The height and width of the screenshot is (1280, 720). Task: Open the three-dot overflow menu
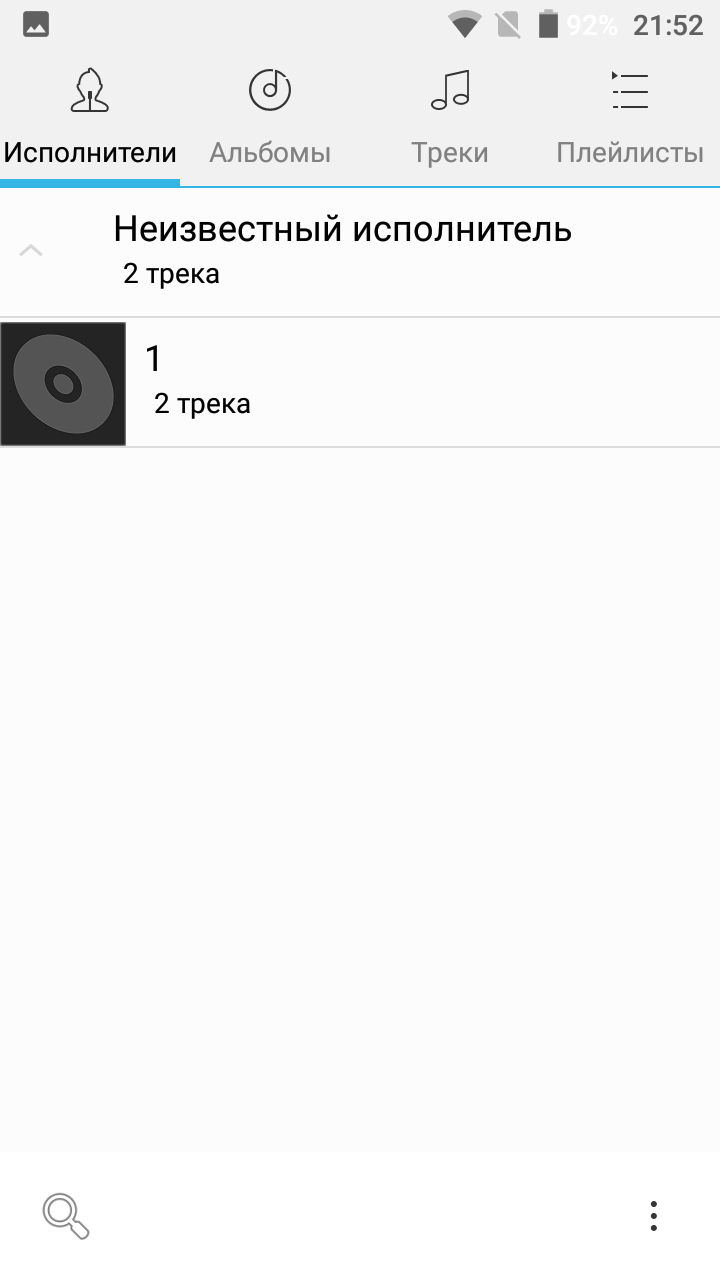pos(653,1216)
